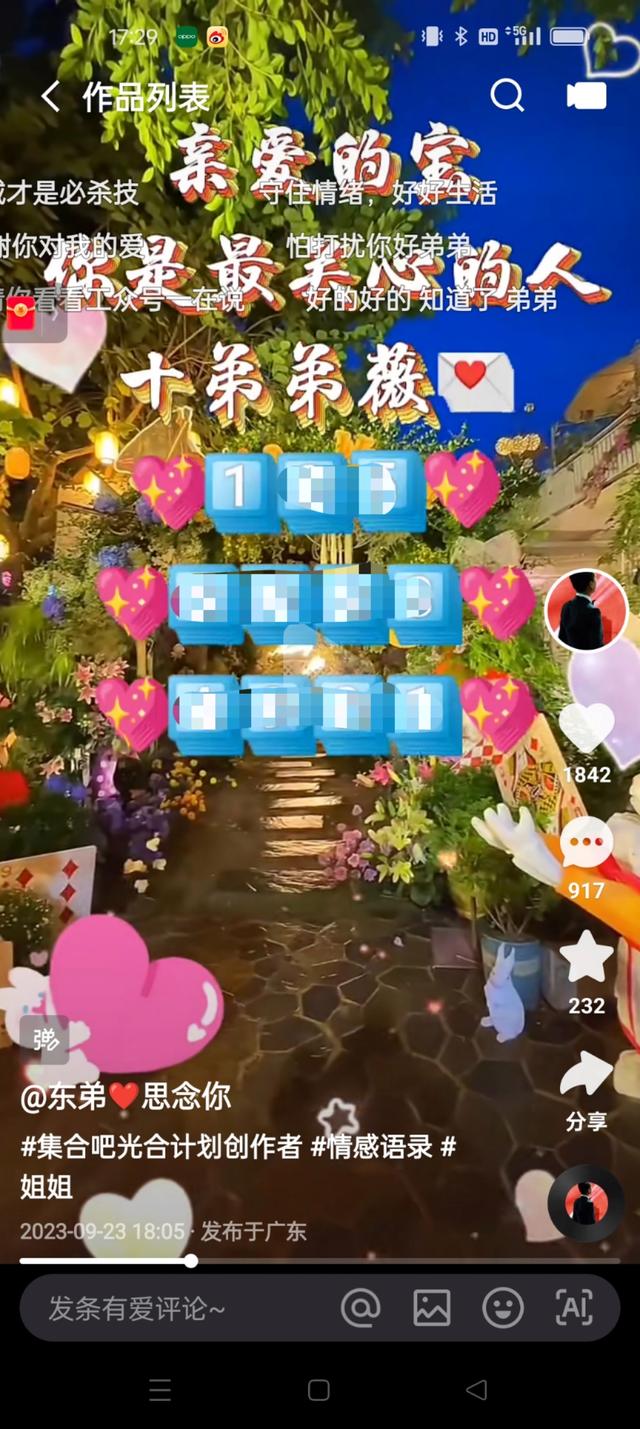Share this video via 分享 arrow

click(x=586, y=1076)
